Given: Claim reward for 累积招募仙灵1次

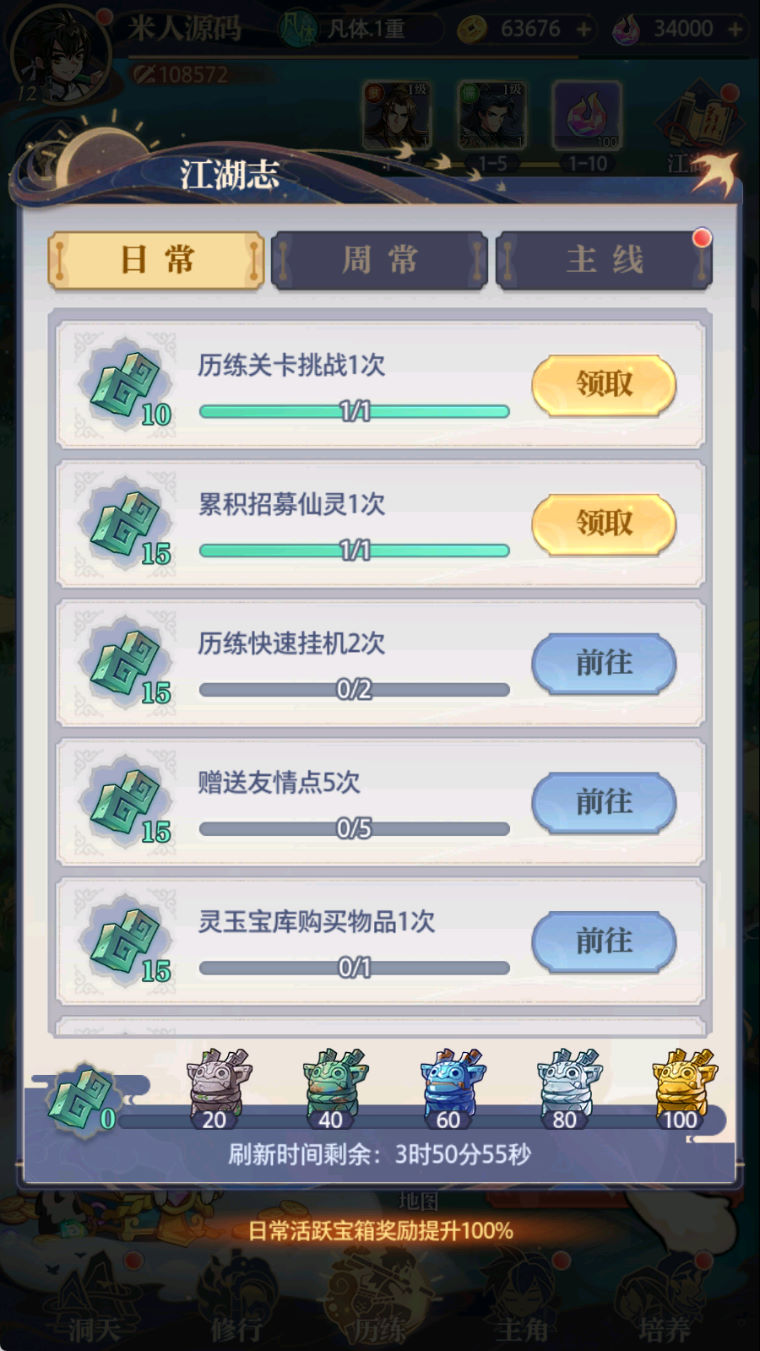Looking at the screenshot, I should pos(604,523).
